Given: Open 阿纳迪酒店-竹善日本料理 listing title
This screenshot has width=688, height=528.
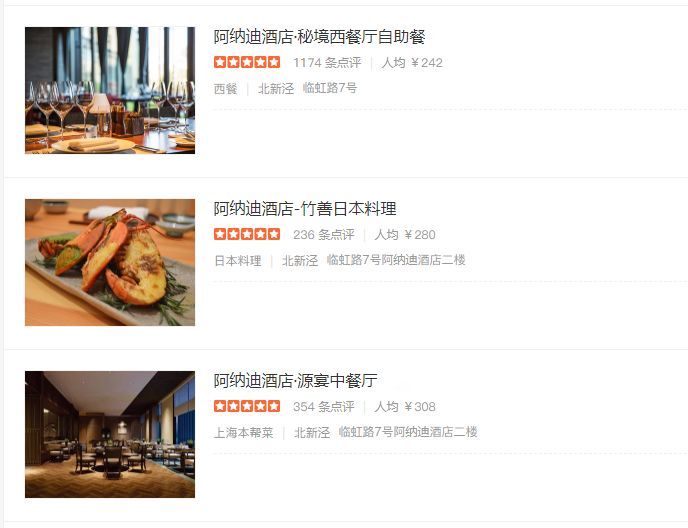Looking at the screenshot, I should pos(305,209).
